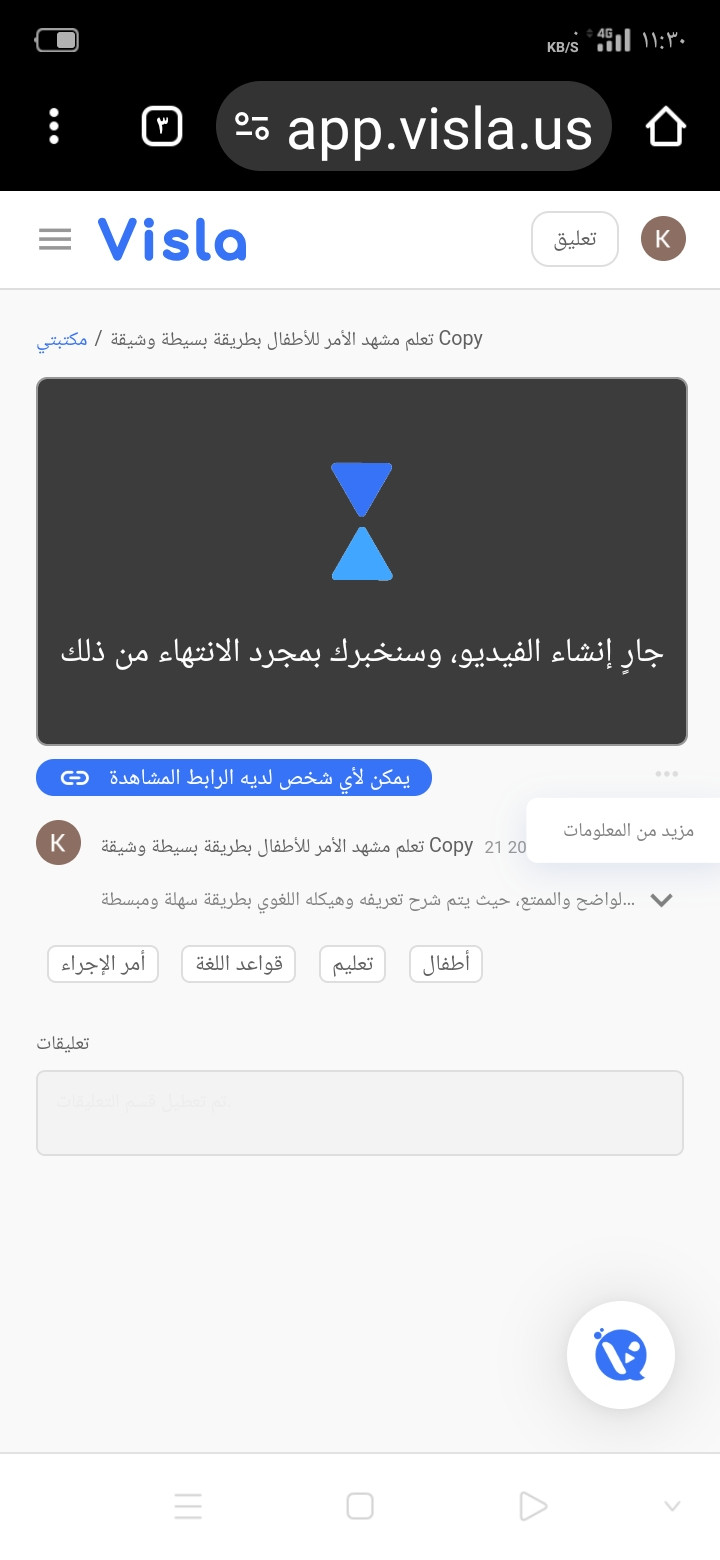Open the Visla hamburger menu
The height and width of the screenshot is (1560, 720).
[x=55, y=239]
